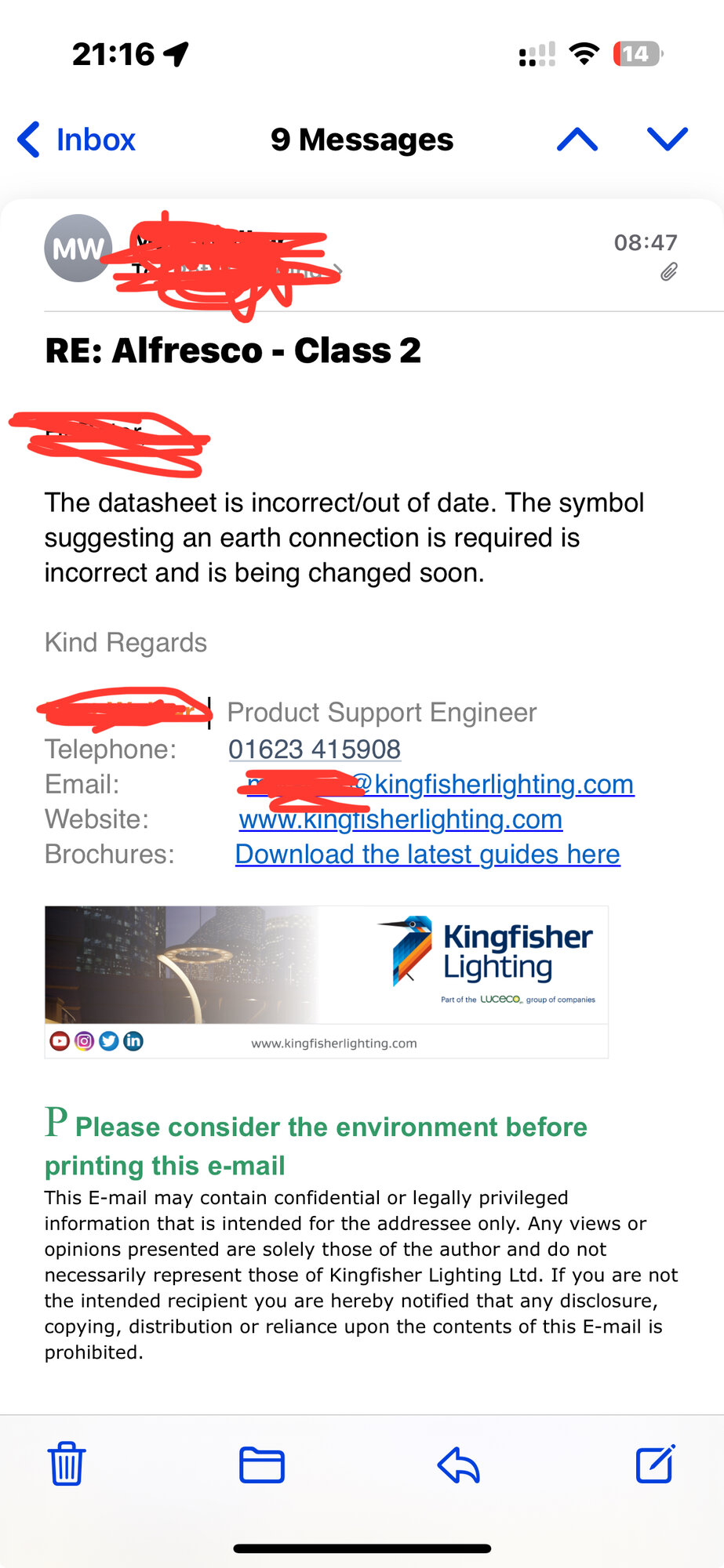Call the telephone number 01623 415908
The image size is (724, 1568).
tap(315, 749)
